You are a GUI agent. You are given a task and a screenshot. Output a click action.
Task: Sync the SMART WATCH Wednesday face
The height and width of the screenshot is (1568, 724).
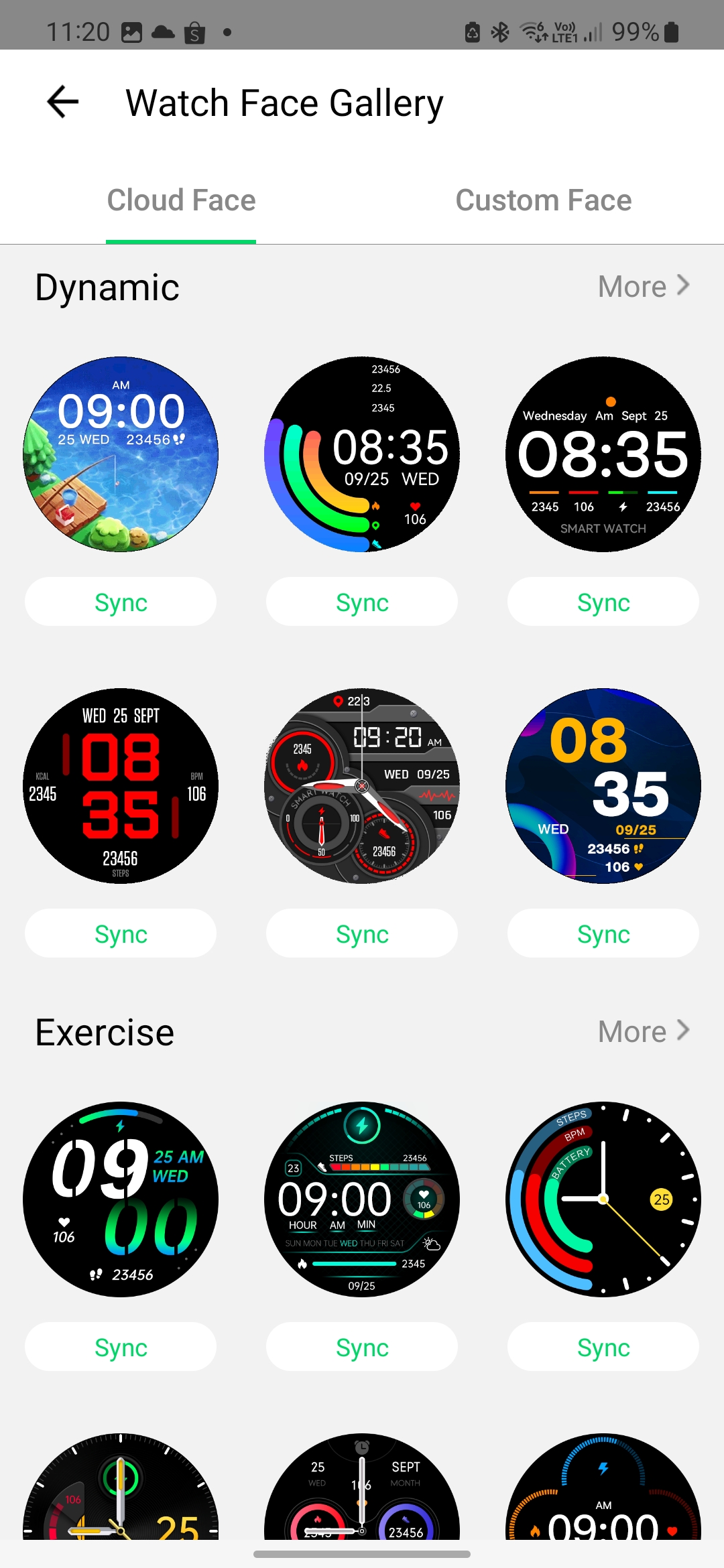pyautogui.click(x=603, y=602)
